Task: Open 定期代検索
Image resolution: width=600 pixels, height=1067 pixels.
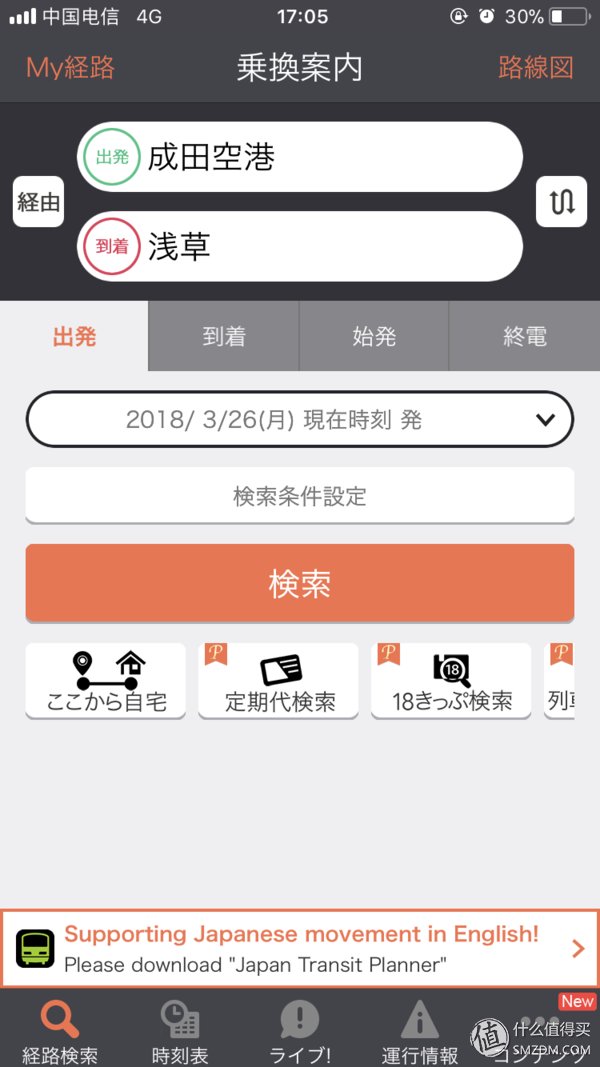Action: (278, 680)
